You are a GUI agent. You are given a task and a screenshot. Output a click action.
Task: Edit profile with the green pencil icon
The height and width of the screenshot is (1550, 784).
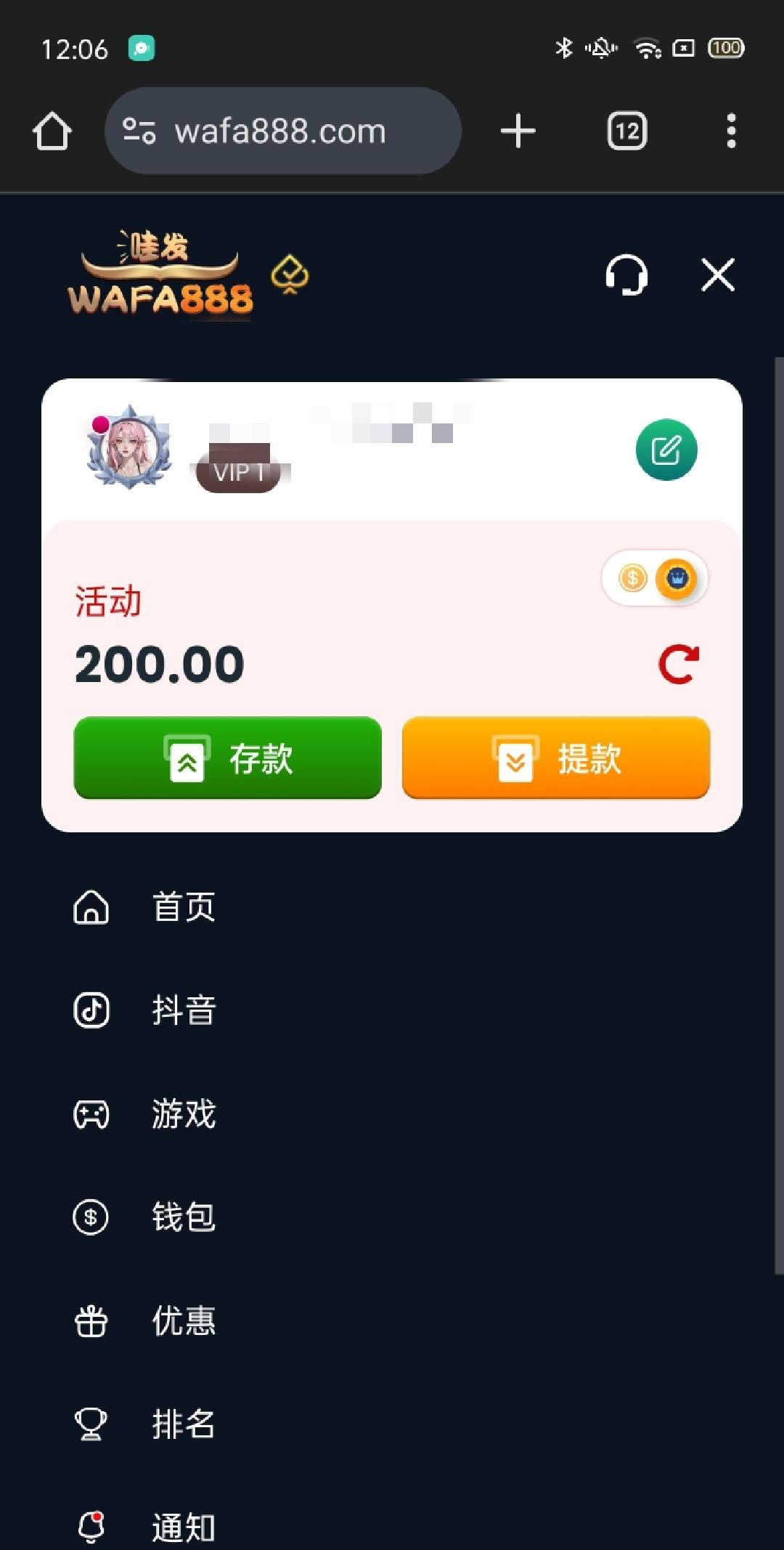[x=666, y=450]
